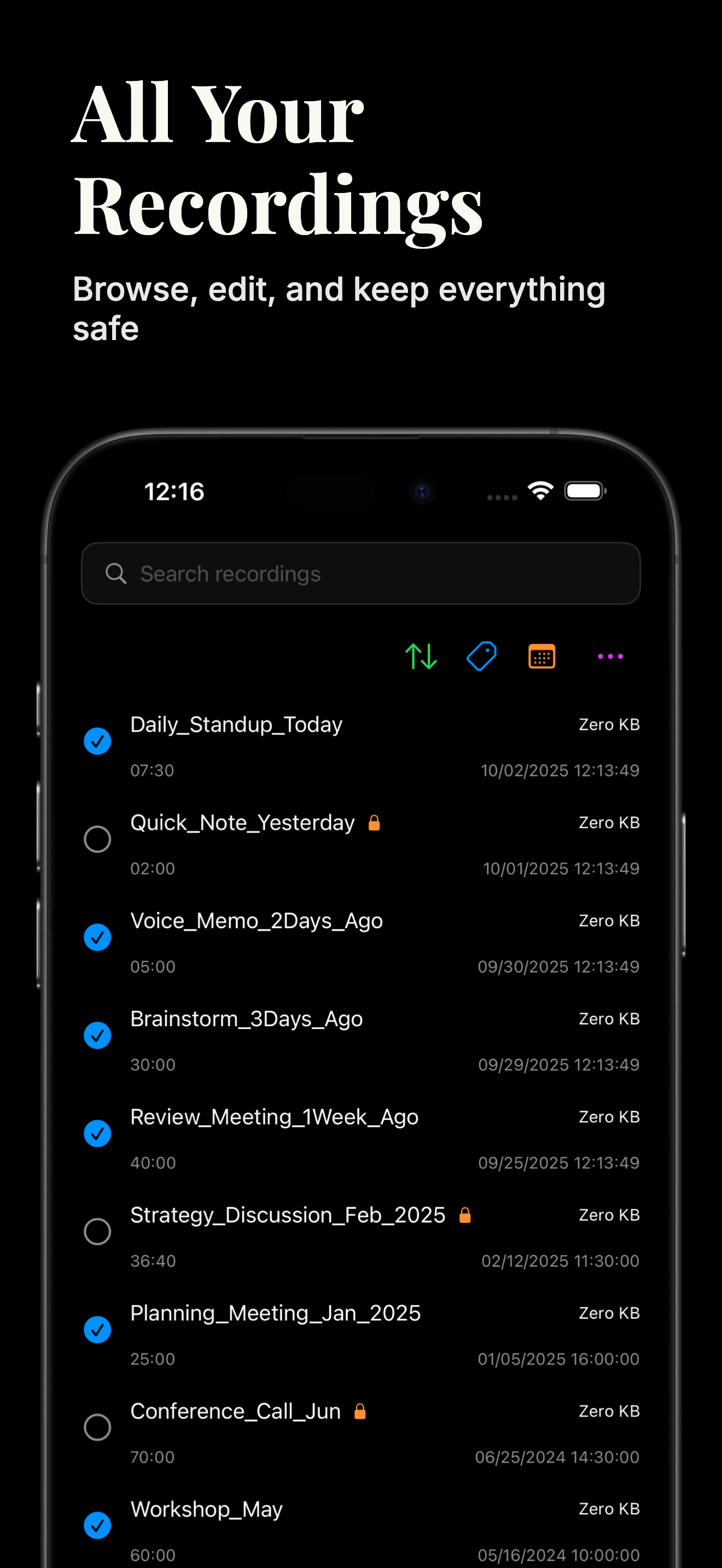
Task: Open Planning_Meeting_Jan_2025
Action: click(x=275, y=1313)
